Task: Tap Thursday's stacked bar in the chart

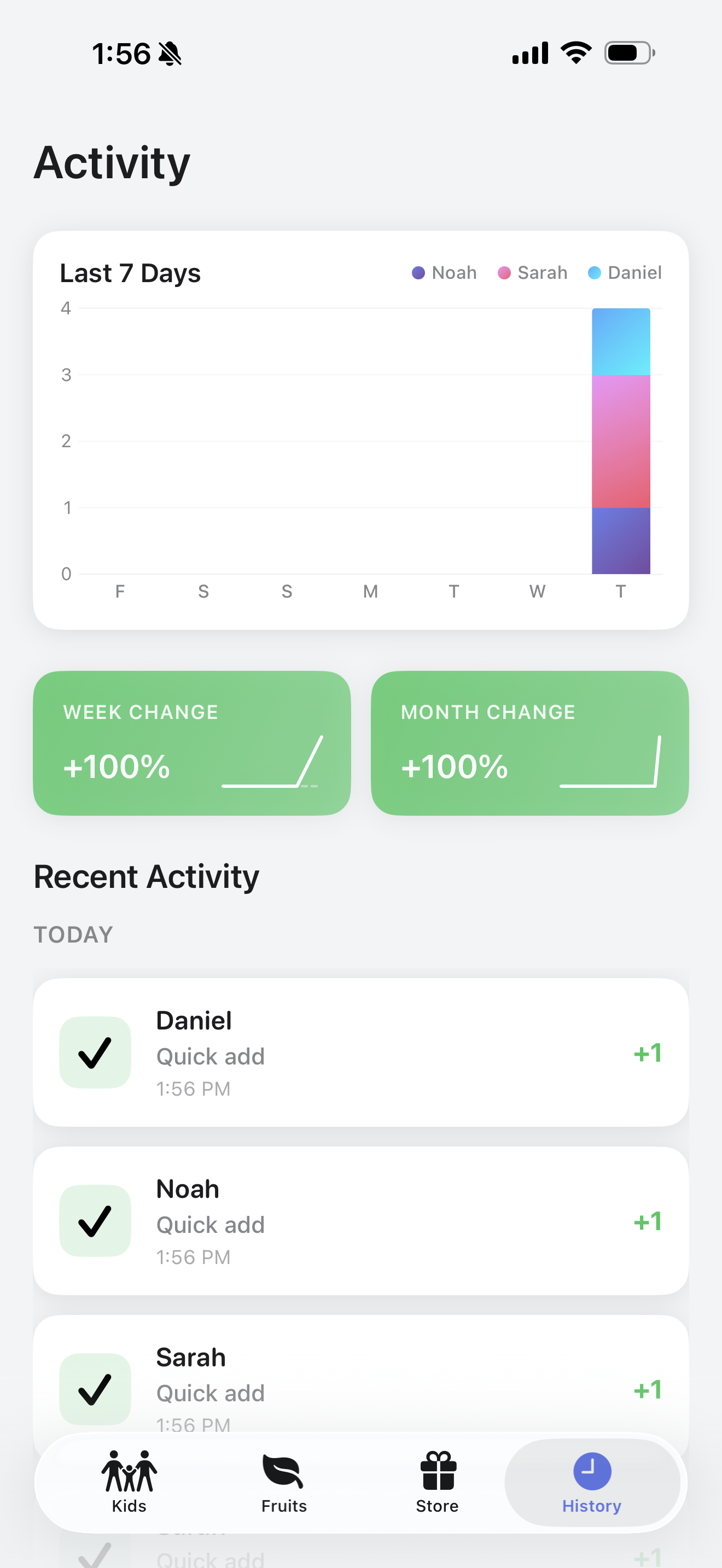Action: [x=621, y=441]
